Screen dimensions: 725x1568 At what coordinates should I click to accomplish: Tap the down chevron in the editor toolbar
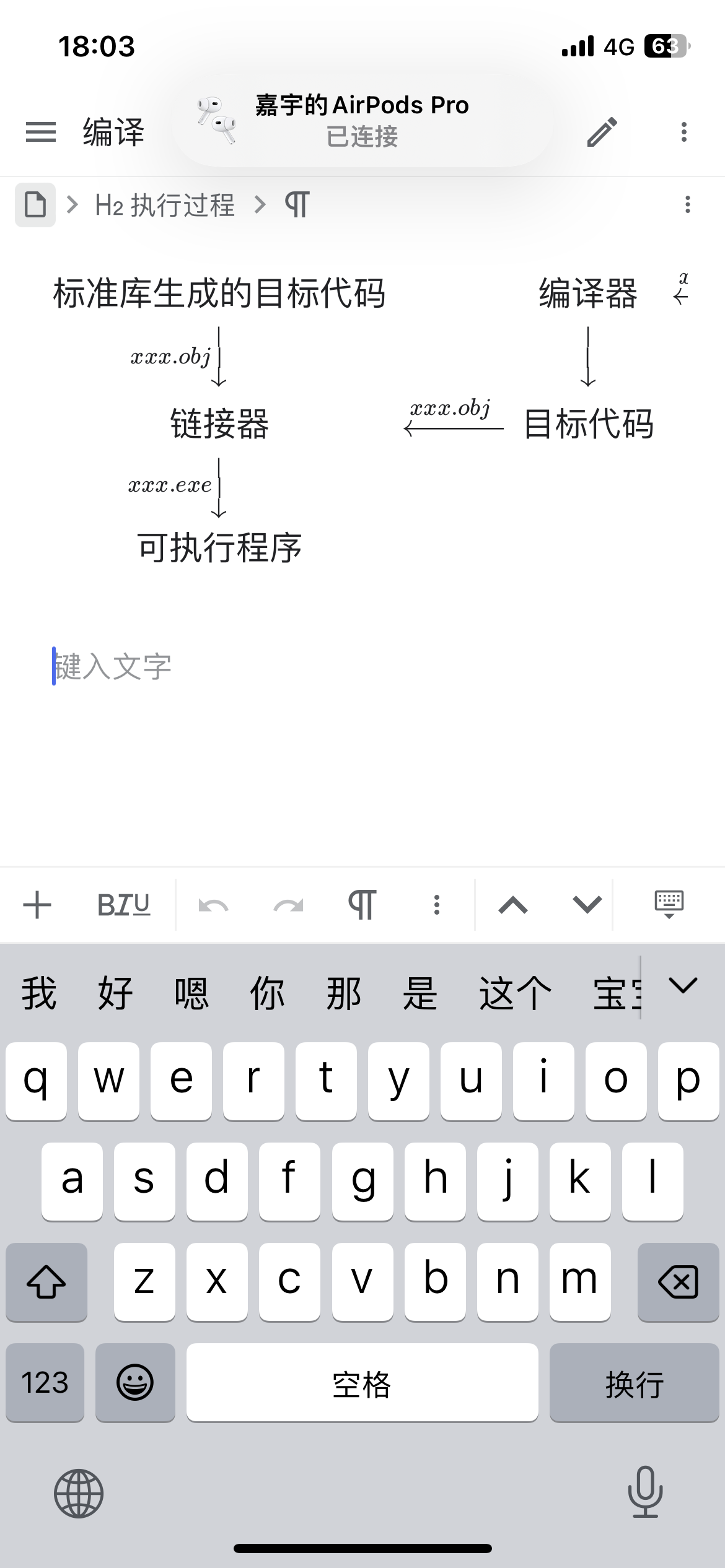click(x=585, y=905)
